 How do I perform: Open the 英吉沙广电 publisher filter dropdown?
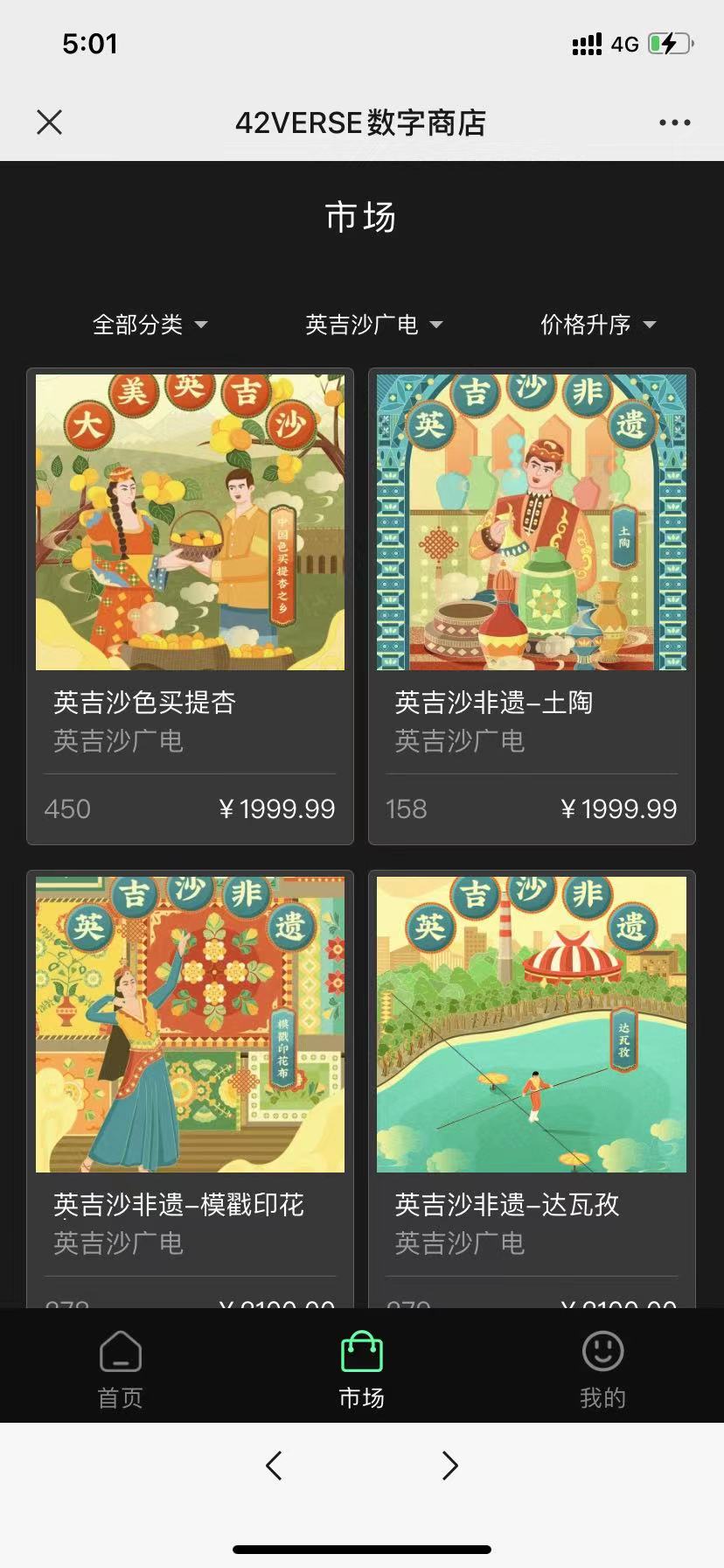374,325
